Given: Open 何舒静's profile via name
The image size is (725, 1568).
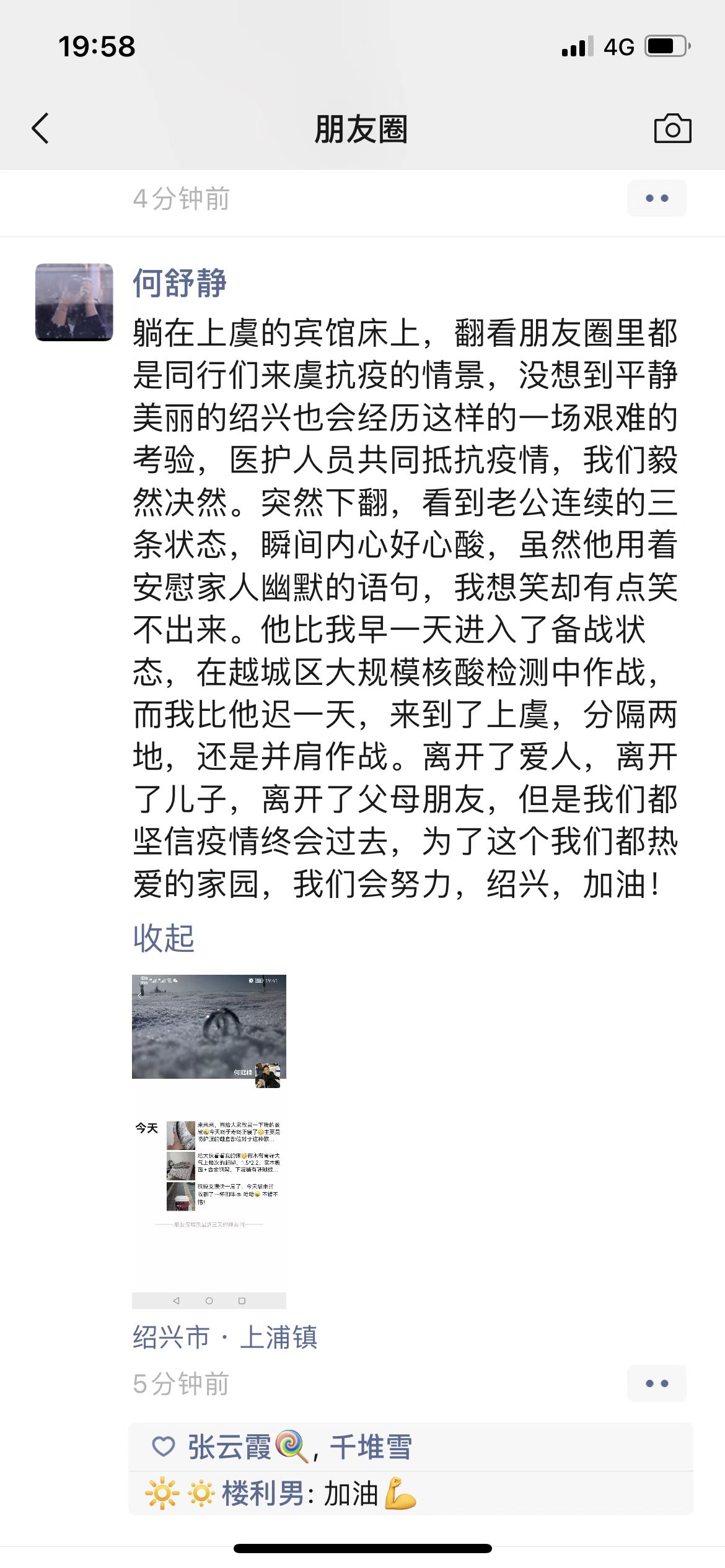Looking at the screenshot, I should click(x=180, y=284).
